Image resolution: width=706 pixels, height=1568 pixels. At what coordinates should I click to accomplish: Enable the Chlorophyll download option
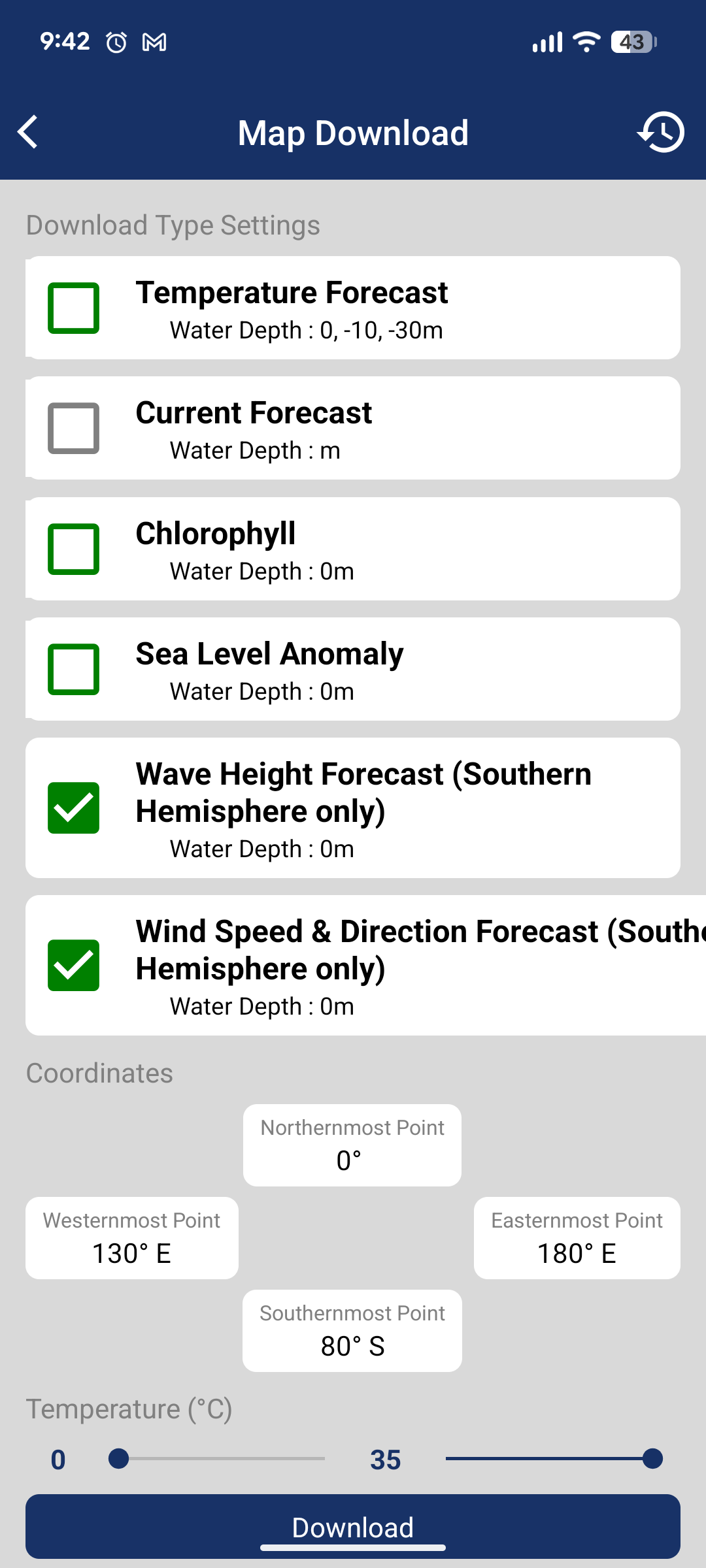pyautogui.click(x=73, y=549)
